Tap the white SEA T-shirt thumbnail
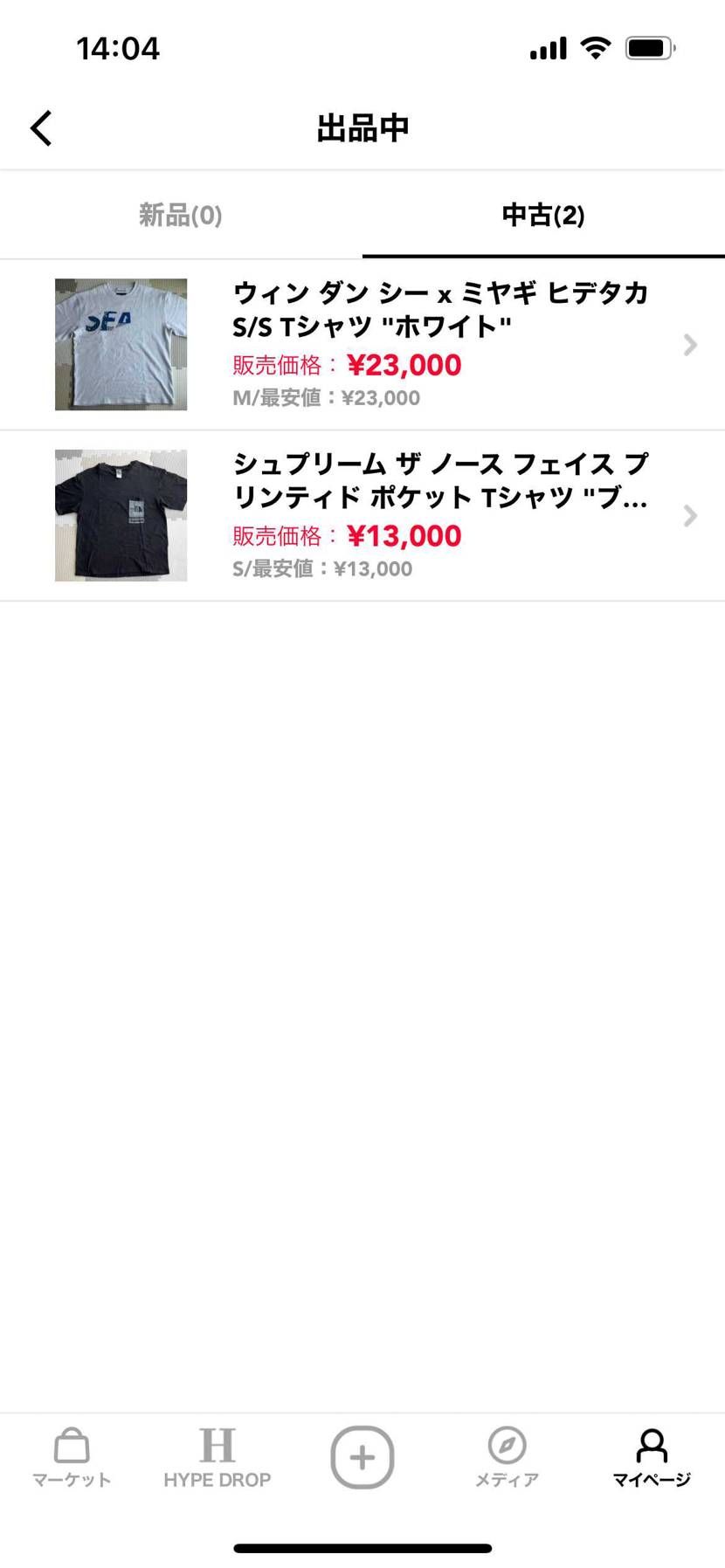The image size is (725, 1568). [121, 344]
